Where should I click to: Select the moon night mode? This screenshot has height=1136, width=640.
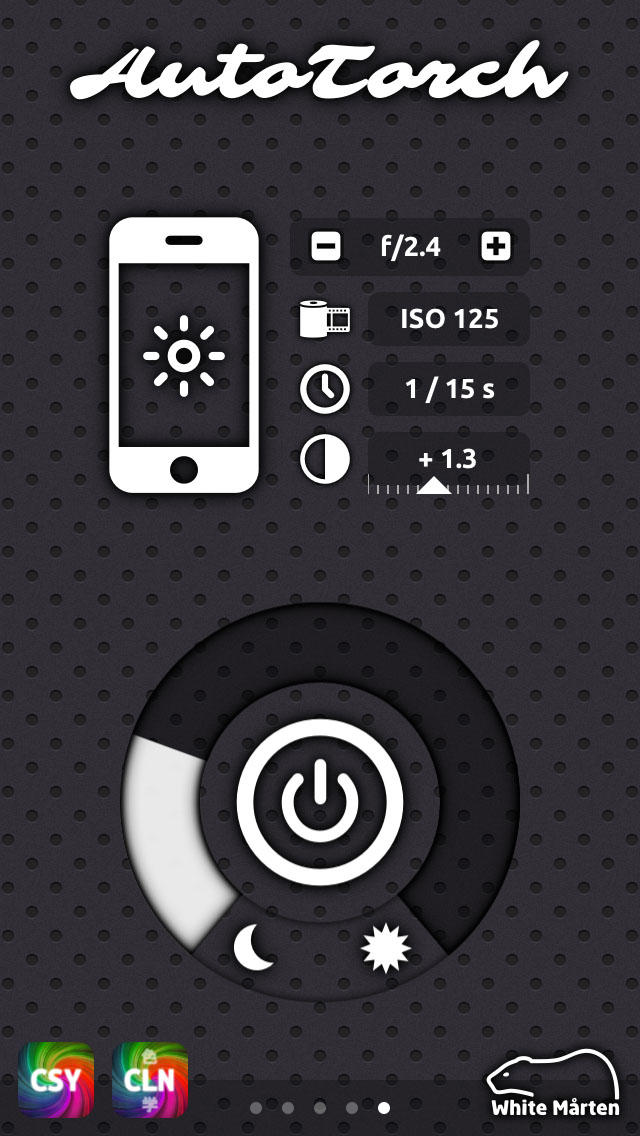(x=254, y=947)
